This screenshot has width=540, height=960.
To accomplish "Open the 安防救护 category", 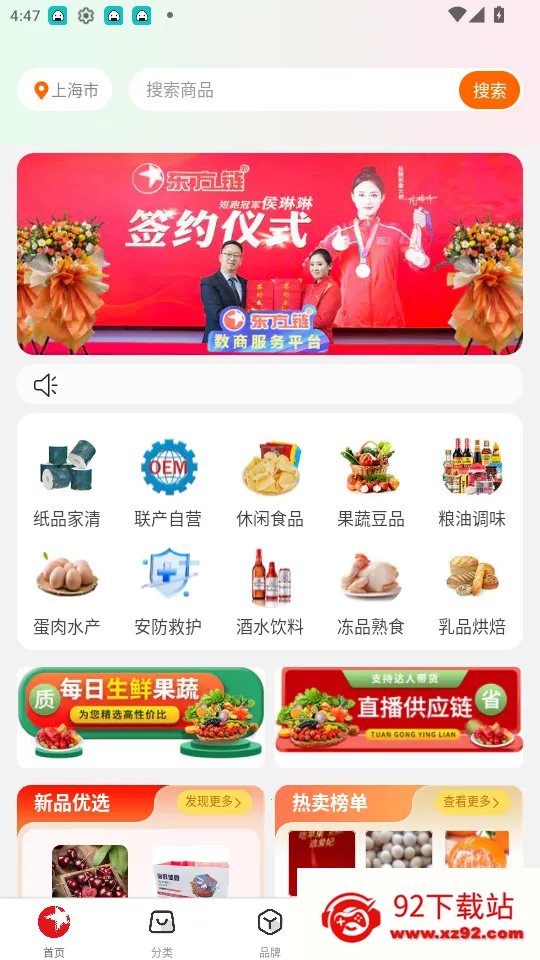I will pos(168,591).
